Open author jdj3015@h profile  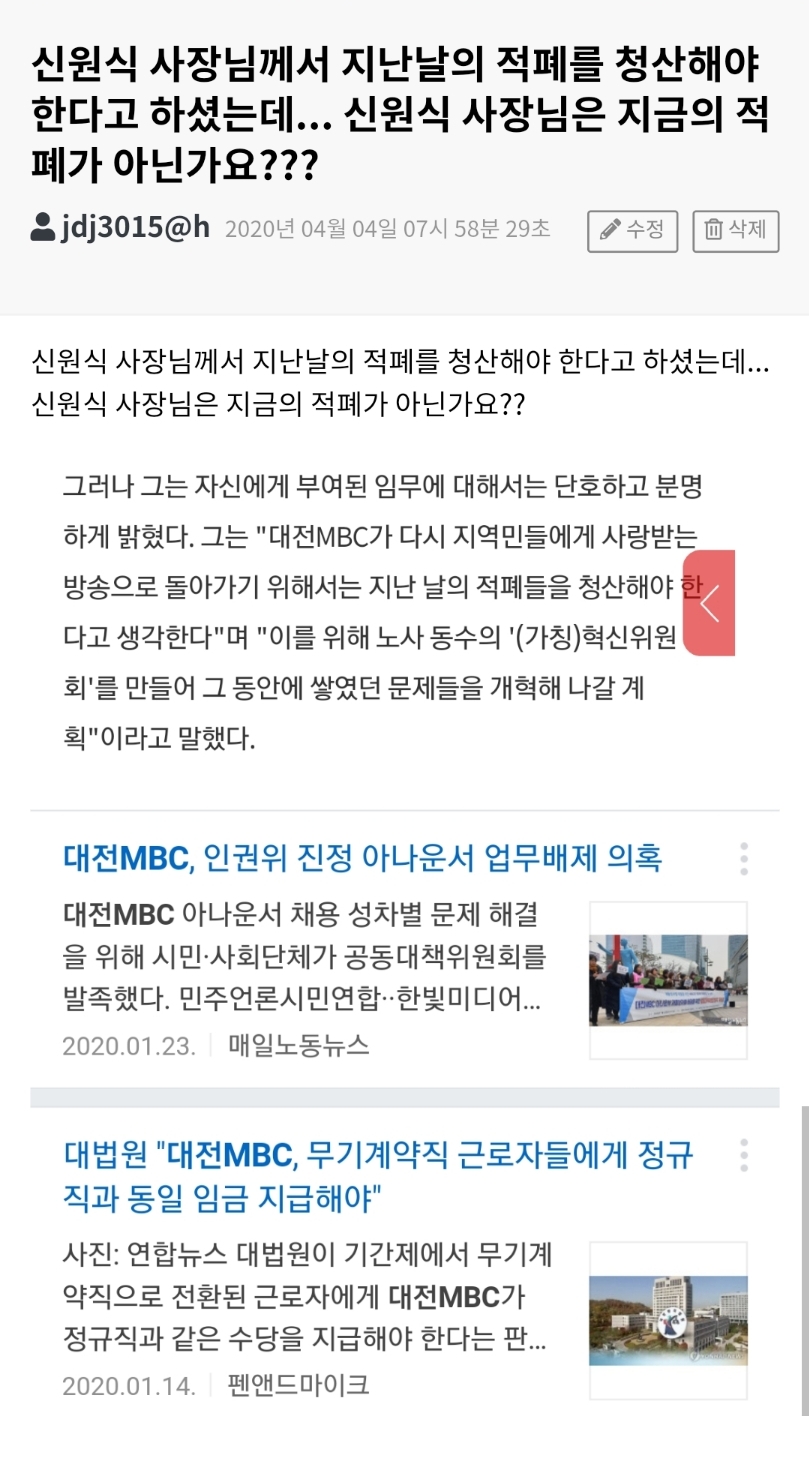pyautogui.click(x=120, y=228)
